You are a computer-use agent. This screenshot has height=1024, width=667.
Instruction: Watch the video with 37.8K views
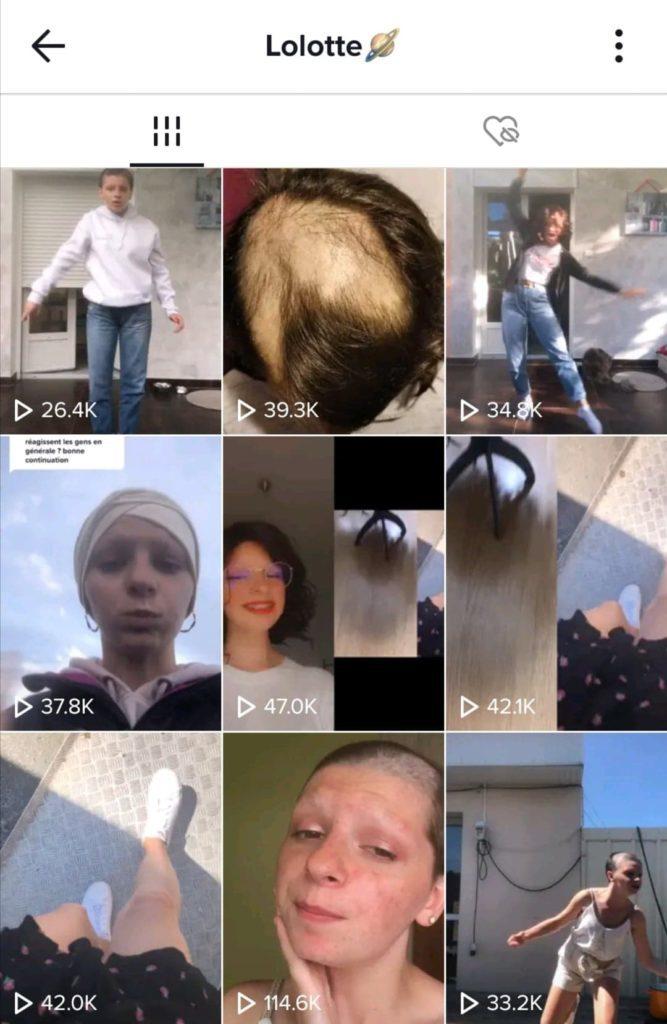110,582
